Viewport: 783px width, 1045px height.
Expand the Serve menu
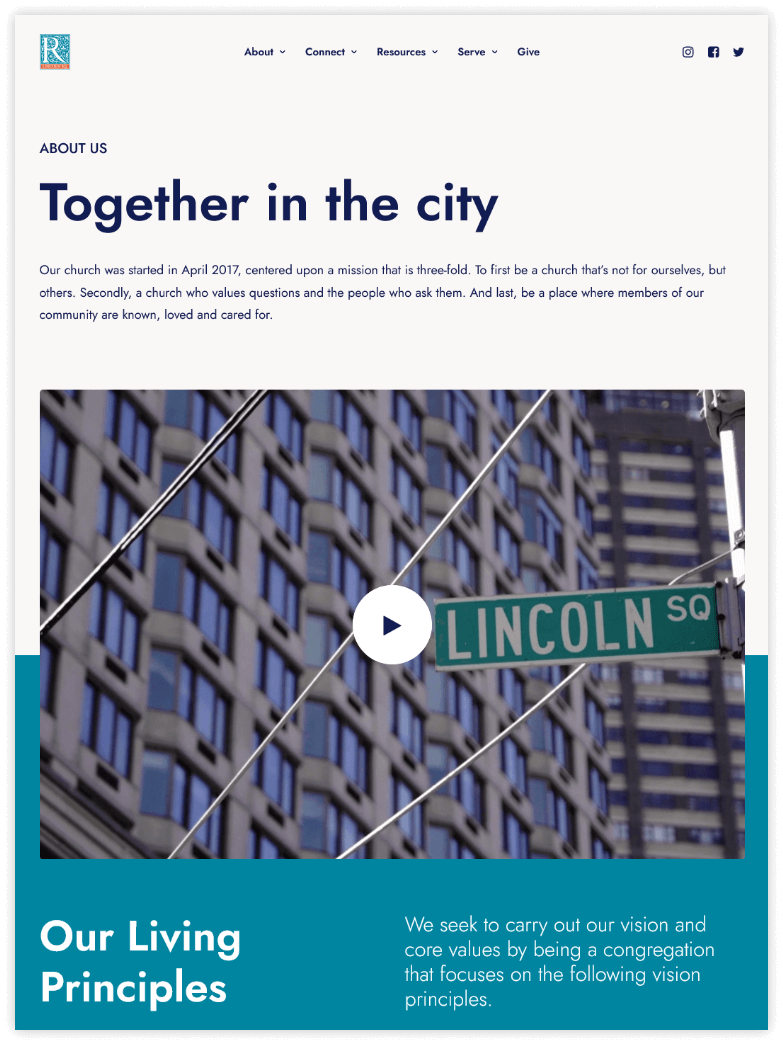click(477, 52)
